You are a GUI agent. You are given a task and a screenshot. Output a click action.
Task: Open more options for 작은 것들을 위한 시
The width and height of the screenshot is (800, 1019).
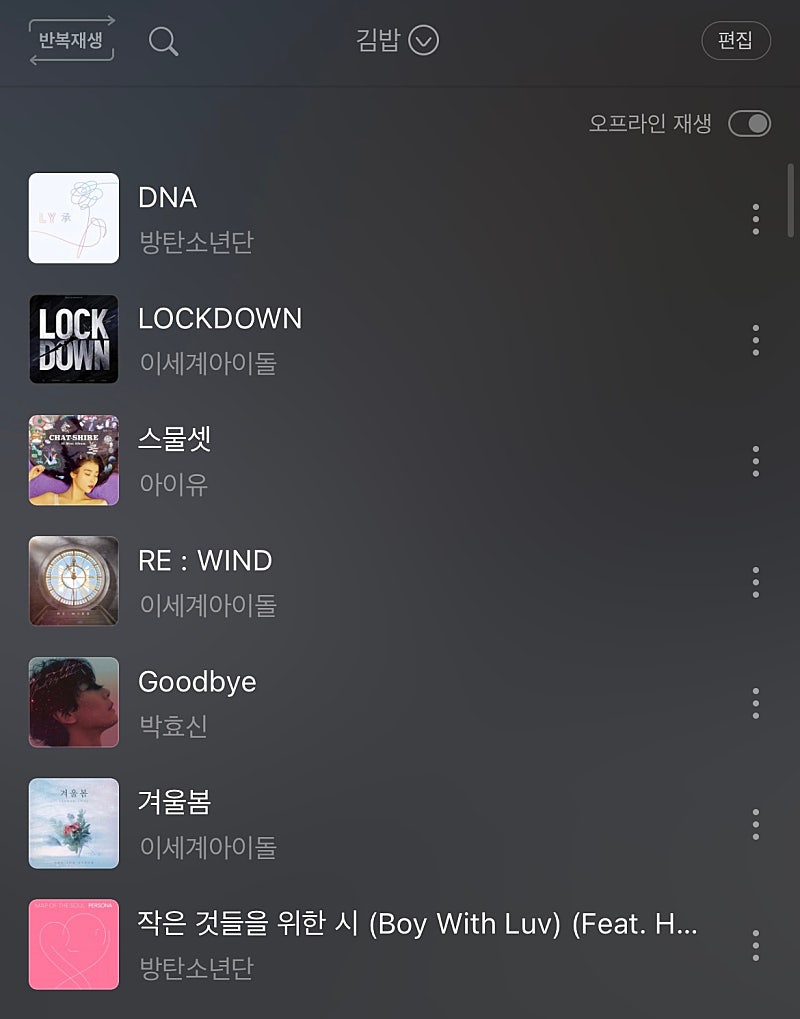[755, 945]
